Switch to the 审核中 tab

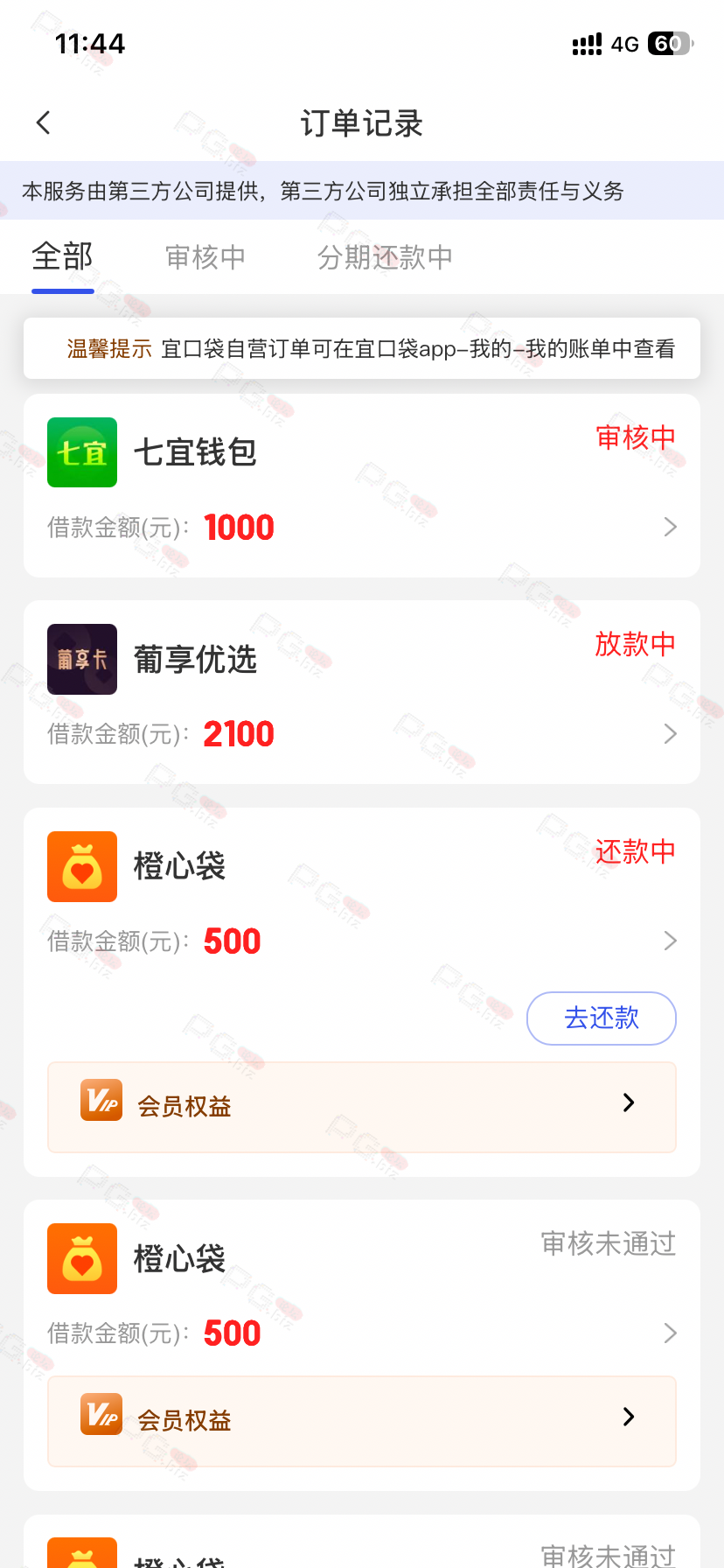pyautogui.click(x=205, y=257)
